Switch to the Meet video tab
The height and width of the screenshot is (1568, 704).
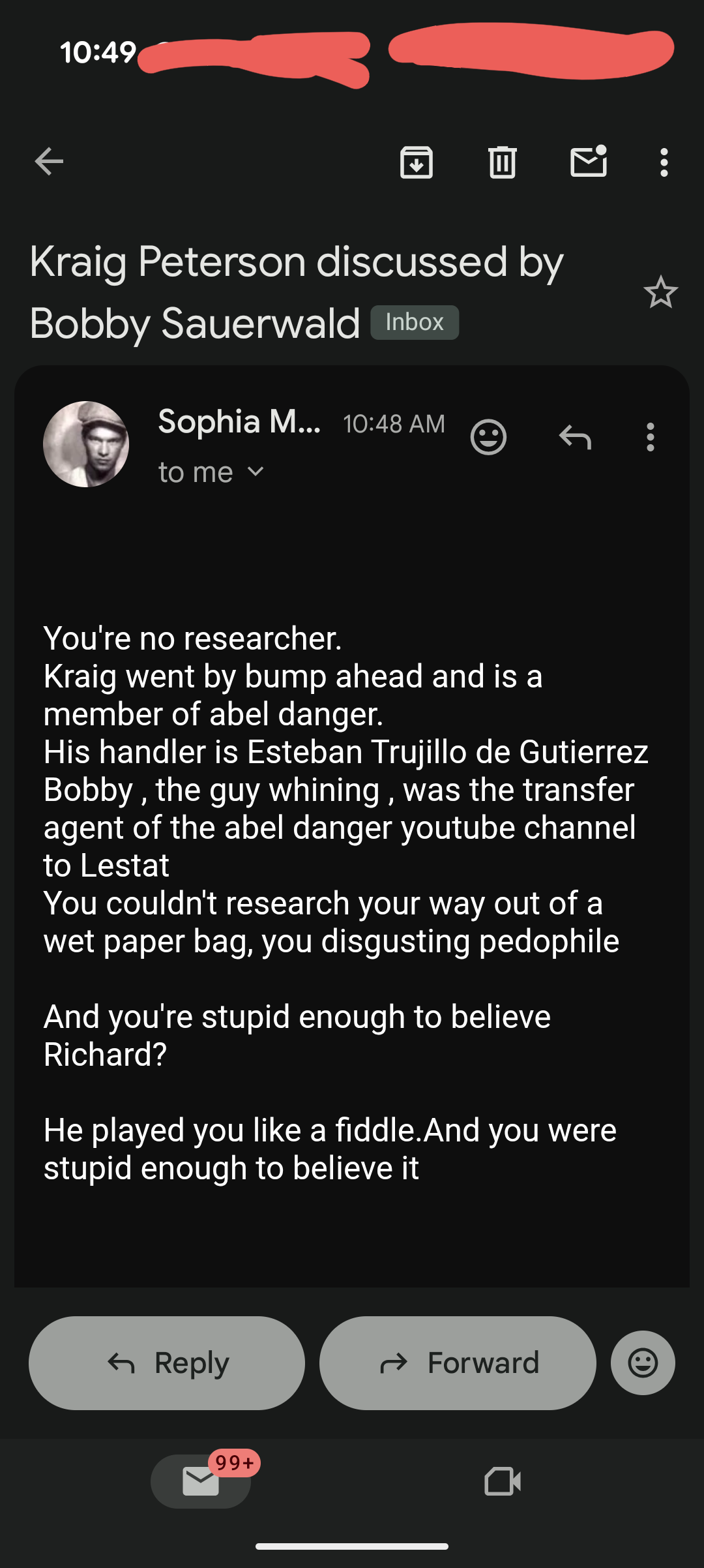(503, 1481)
